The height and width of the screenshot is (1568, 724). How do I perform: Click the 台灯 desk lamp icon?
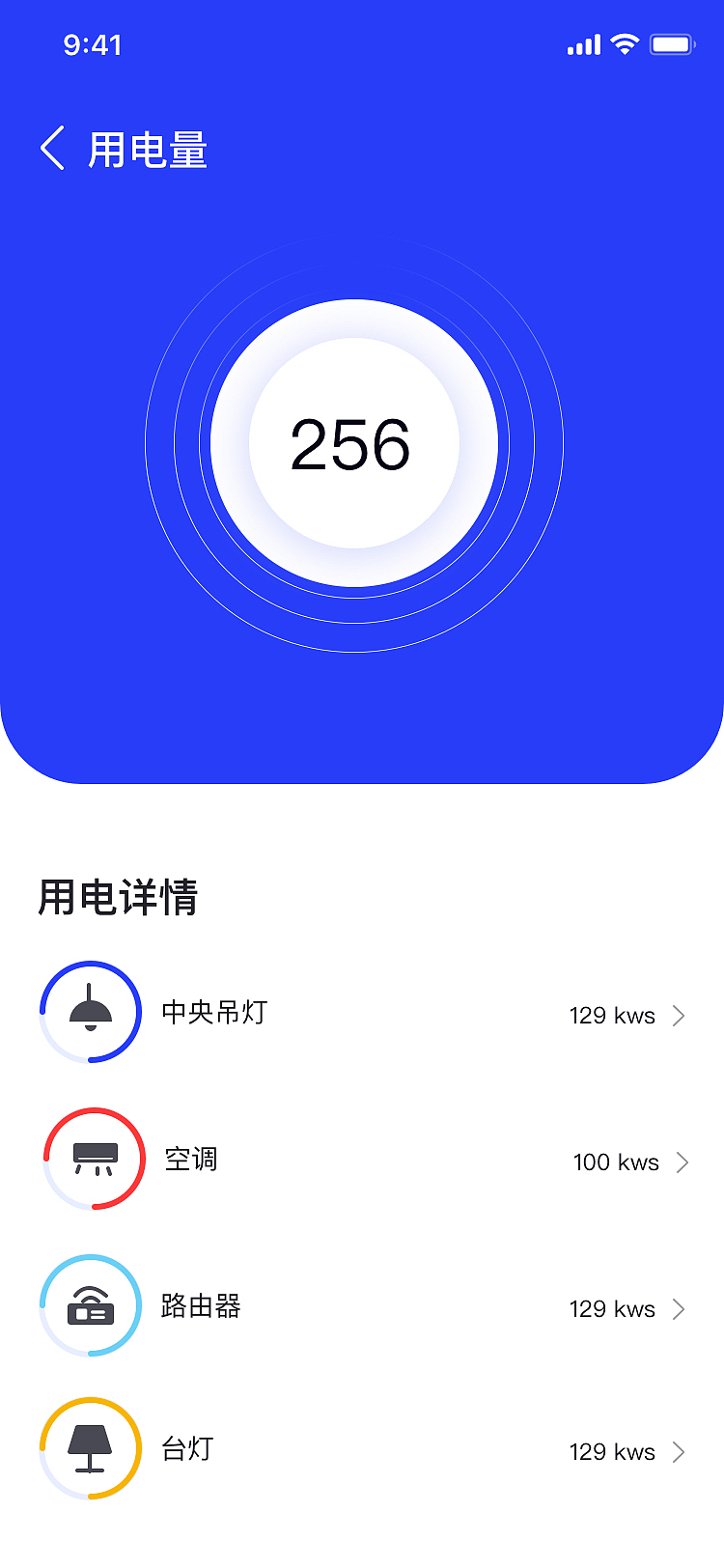92,1449
